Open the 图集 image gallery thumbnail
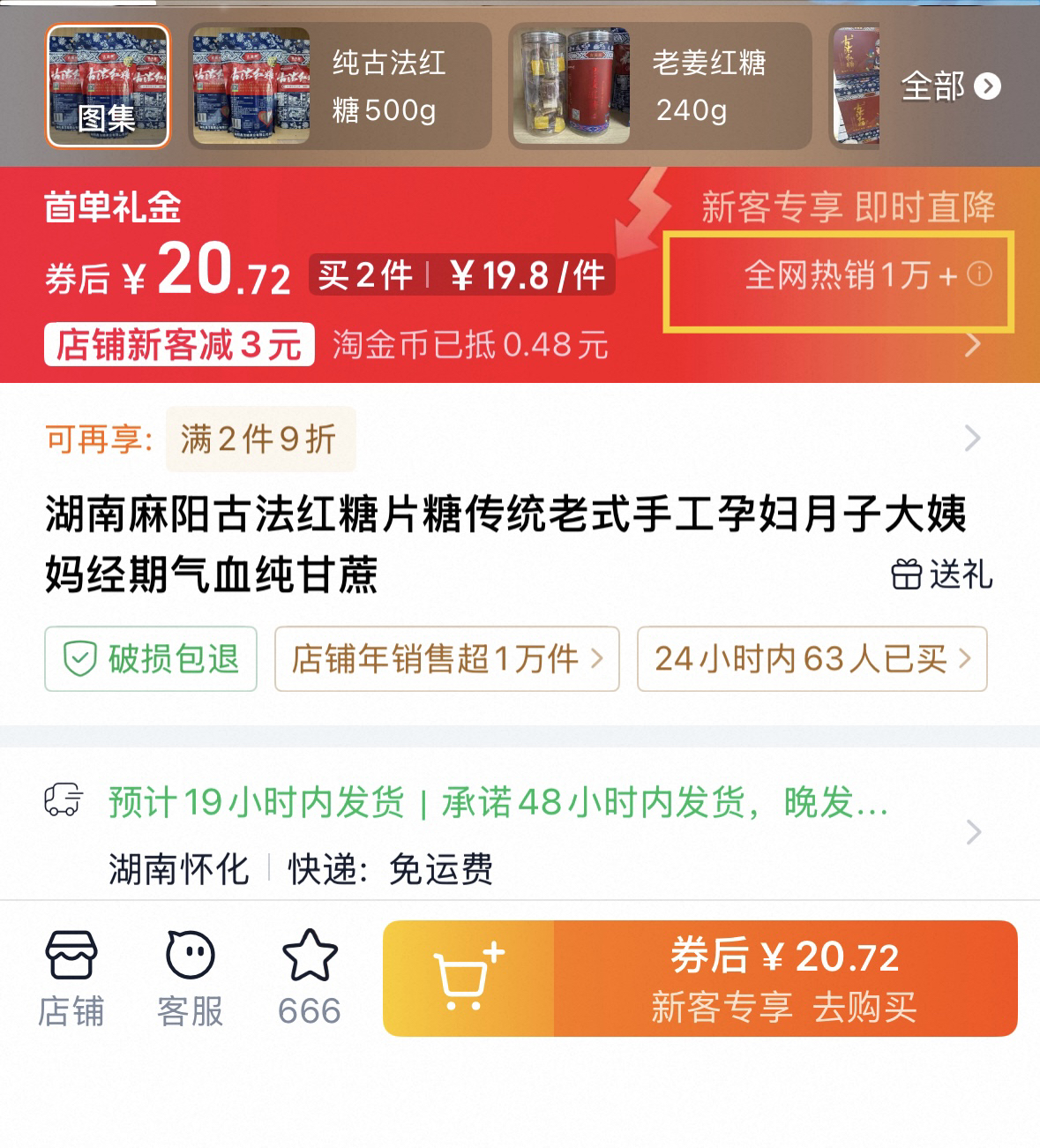This screenshot has height=1148, width=1040. click(107, 86)
